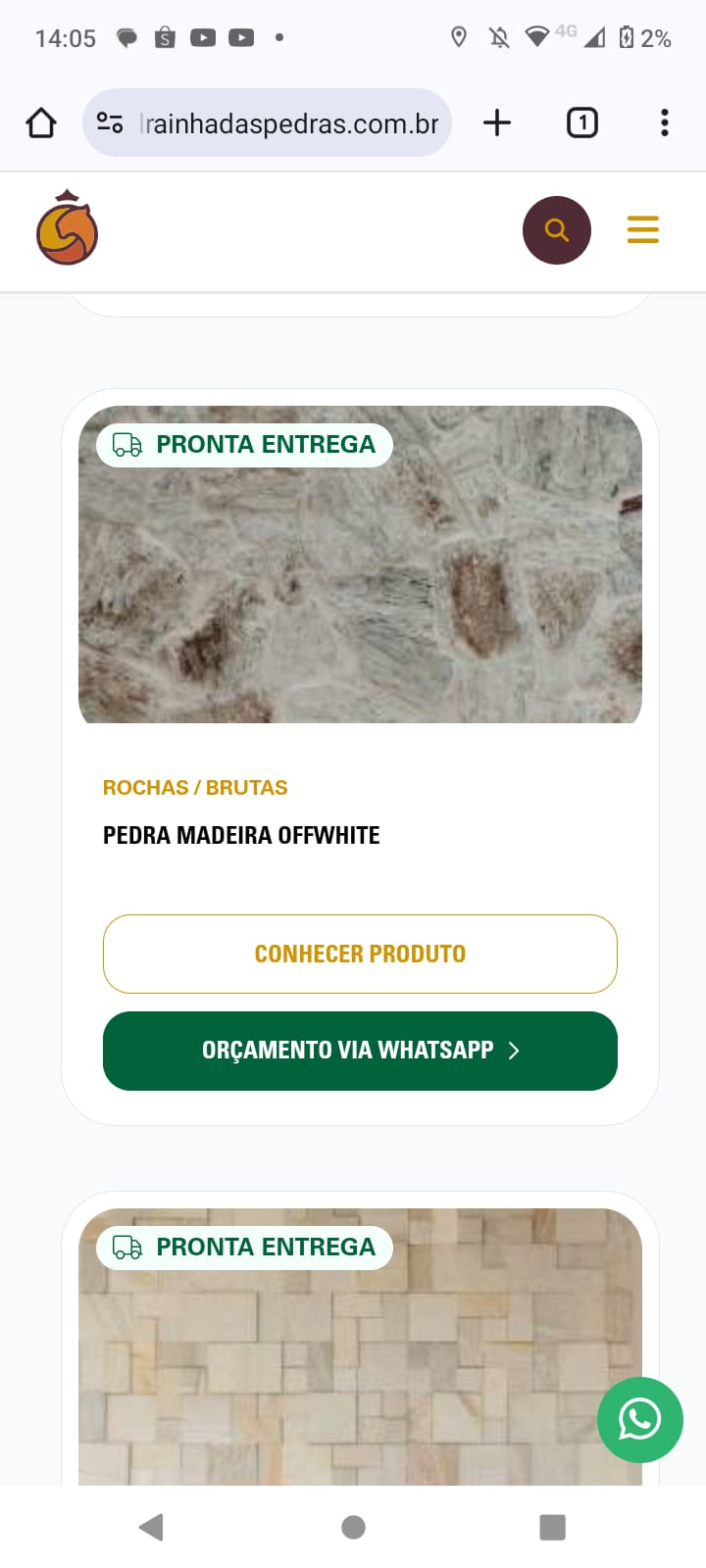Tap the PRONTA ENTREGA badge on bottom product
Screen dimensions: 706x1568
[x=243, y=1247]
